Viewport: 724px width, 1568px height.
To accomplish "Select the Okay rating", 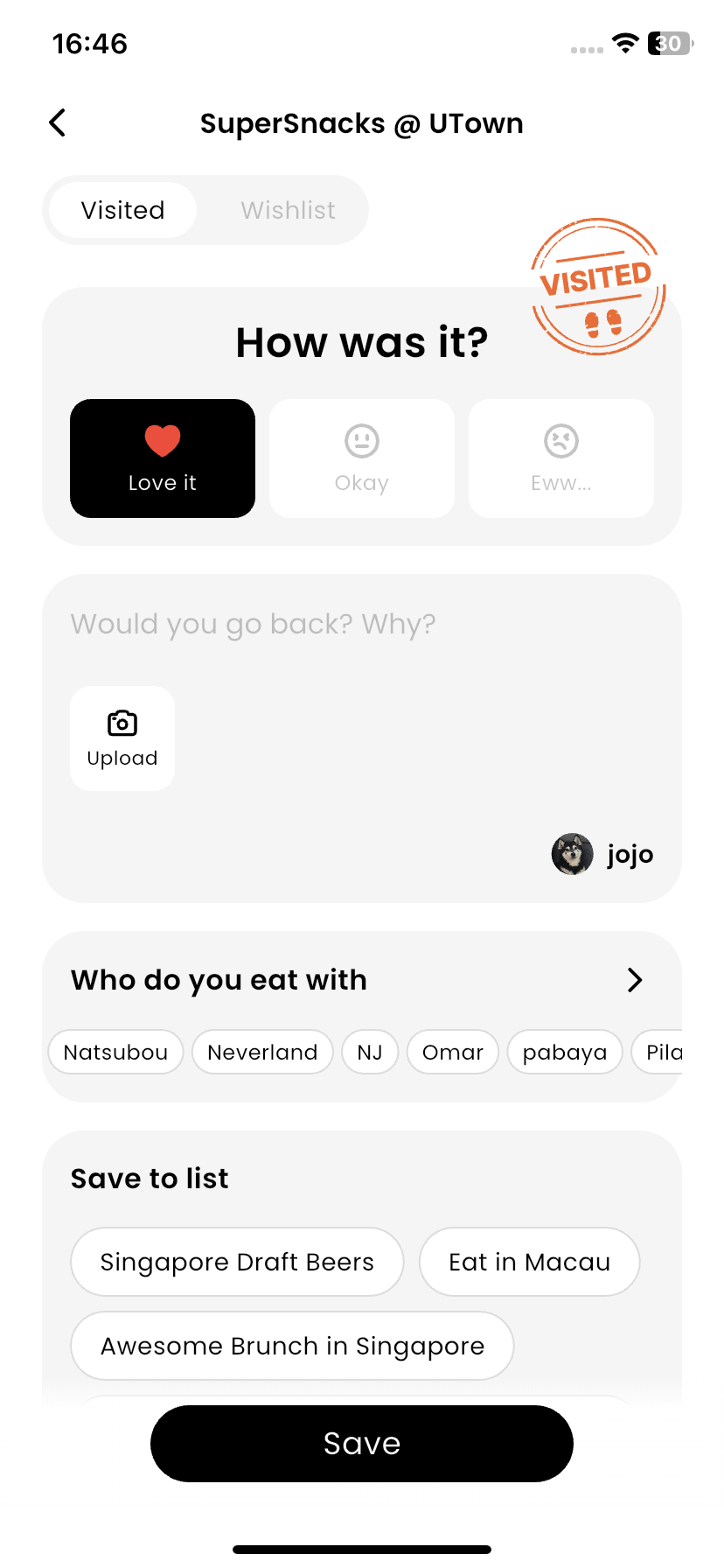I will (x=361, y=458).
